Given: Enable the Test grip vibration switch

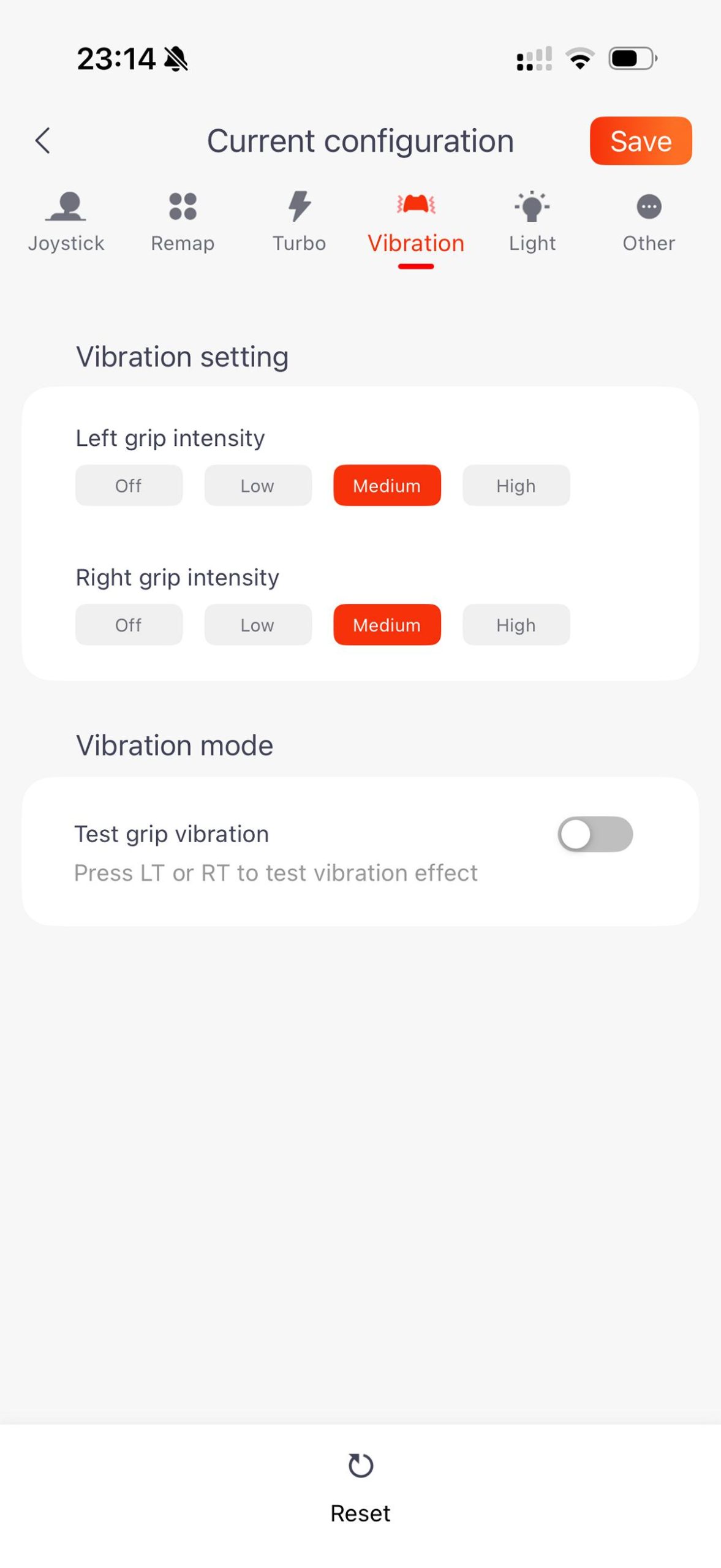Looking at the screenshot, I should click(x=595, y=834).
